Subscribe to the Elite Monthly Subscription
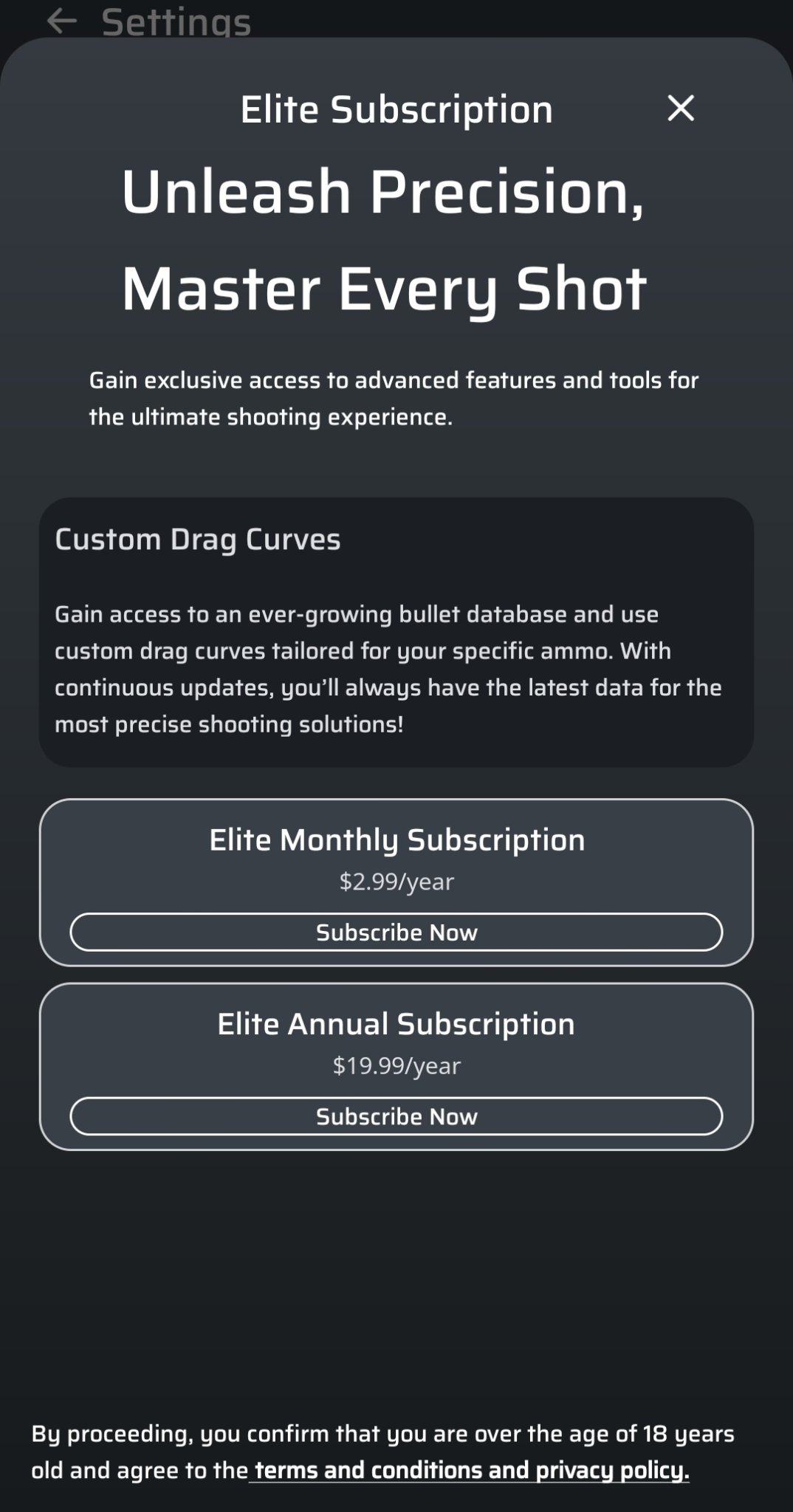This screenshot has height=1512, width=793. [x=396, y=932]
